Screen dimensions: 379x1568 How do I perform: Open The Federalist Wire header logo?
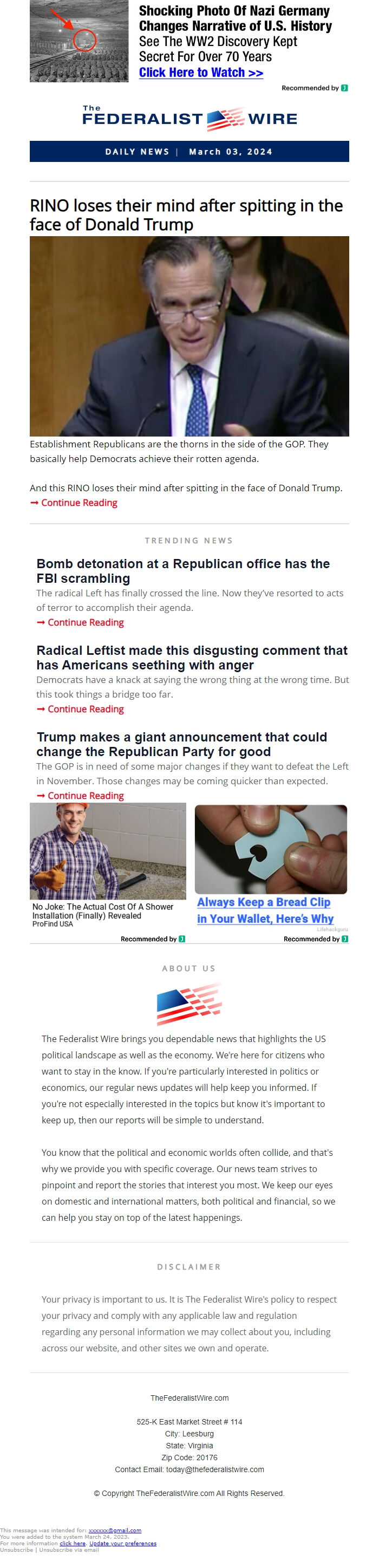pos(189,118)
